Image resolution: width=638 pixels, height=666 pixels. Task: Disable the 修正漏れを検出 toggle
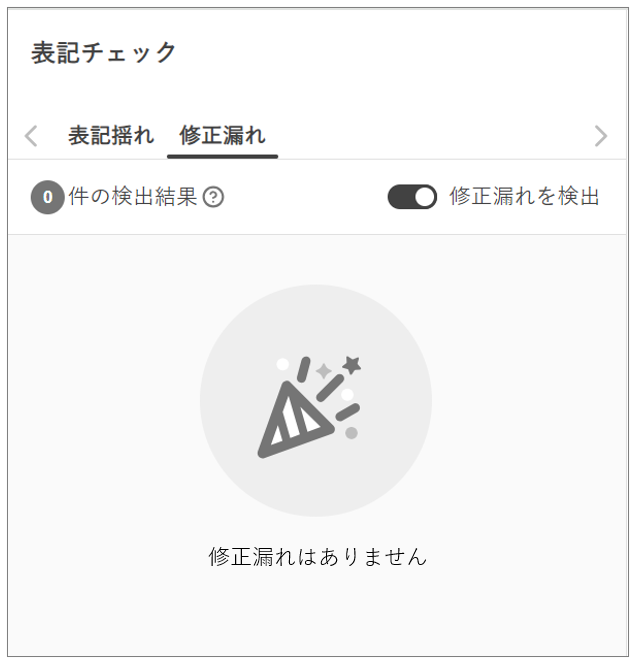point(412,197)
